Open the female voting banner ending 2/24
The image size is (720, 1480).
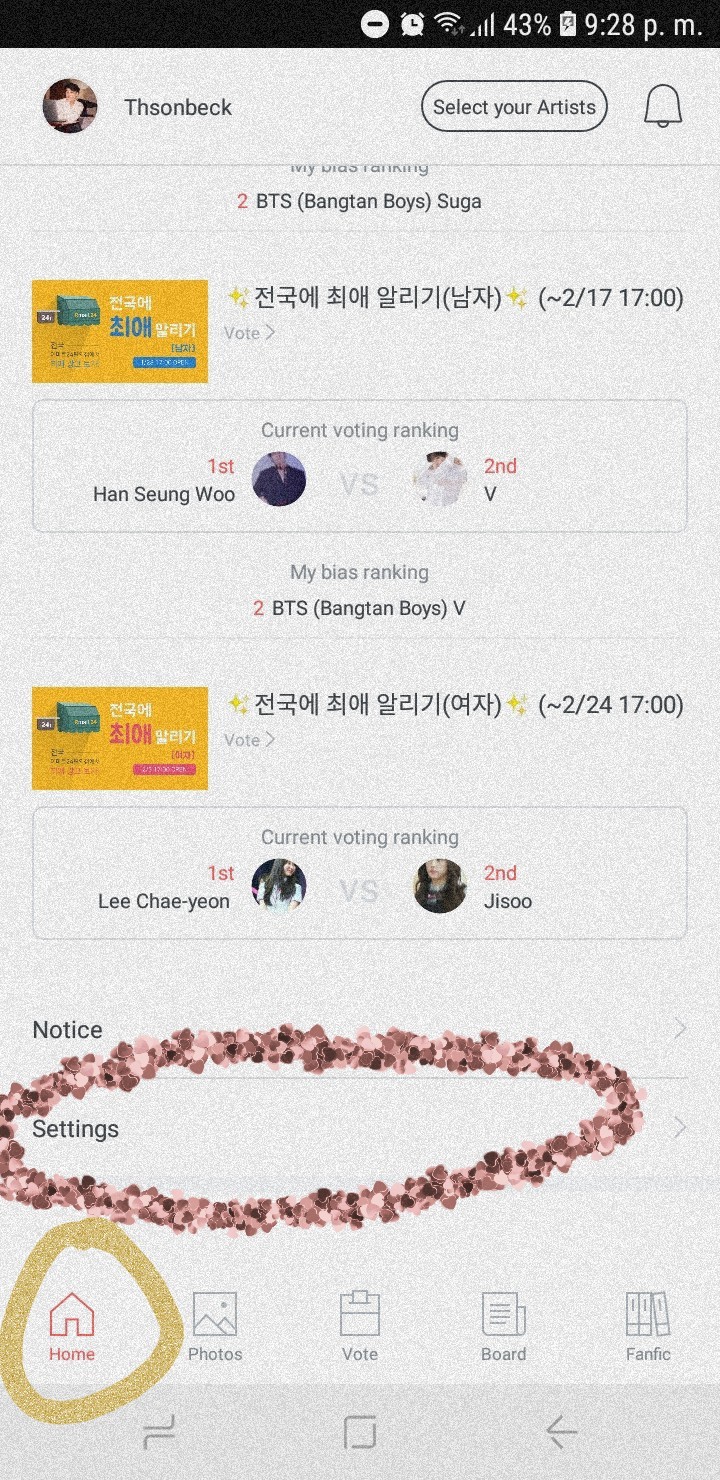coord(120,738)
